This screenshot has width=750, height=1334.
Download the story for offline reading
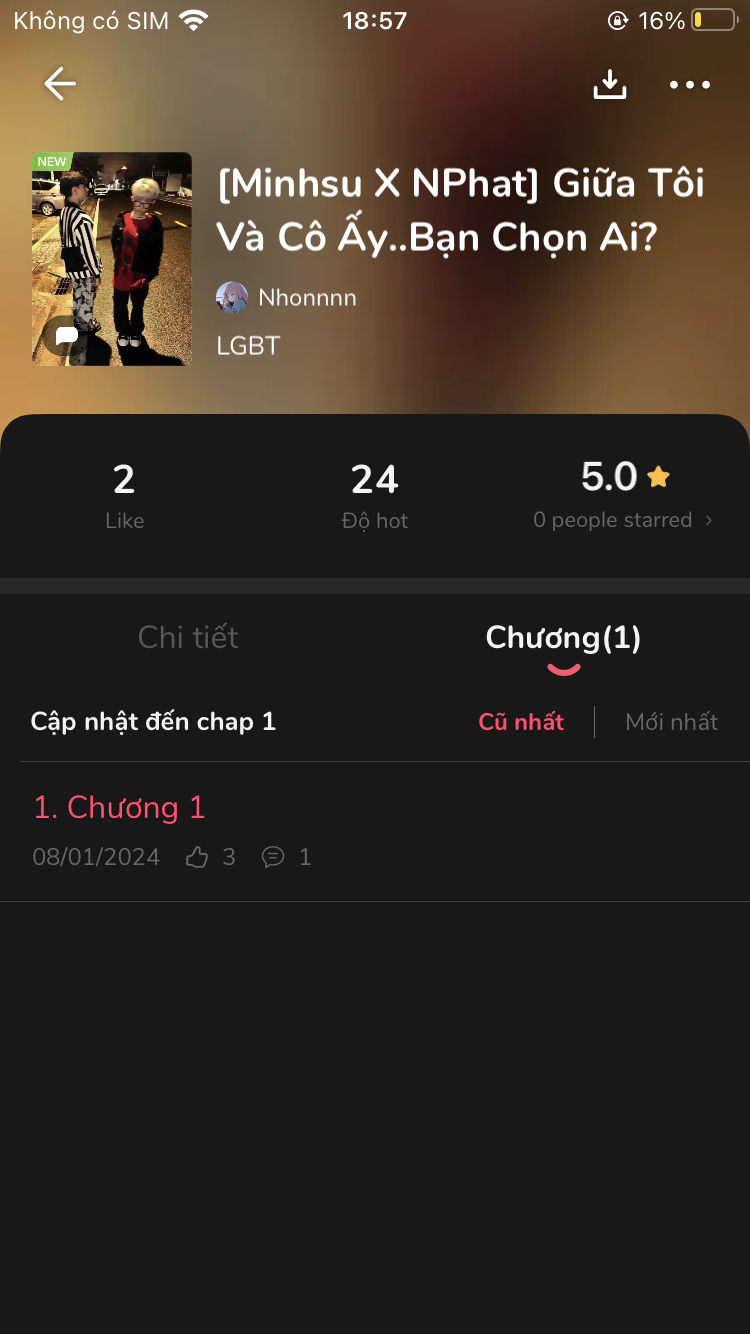[x=609, y=85]
